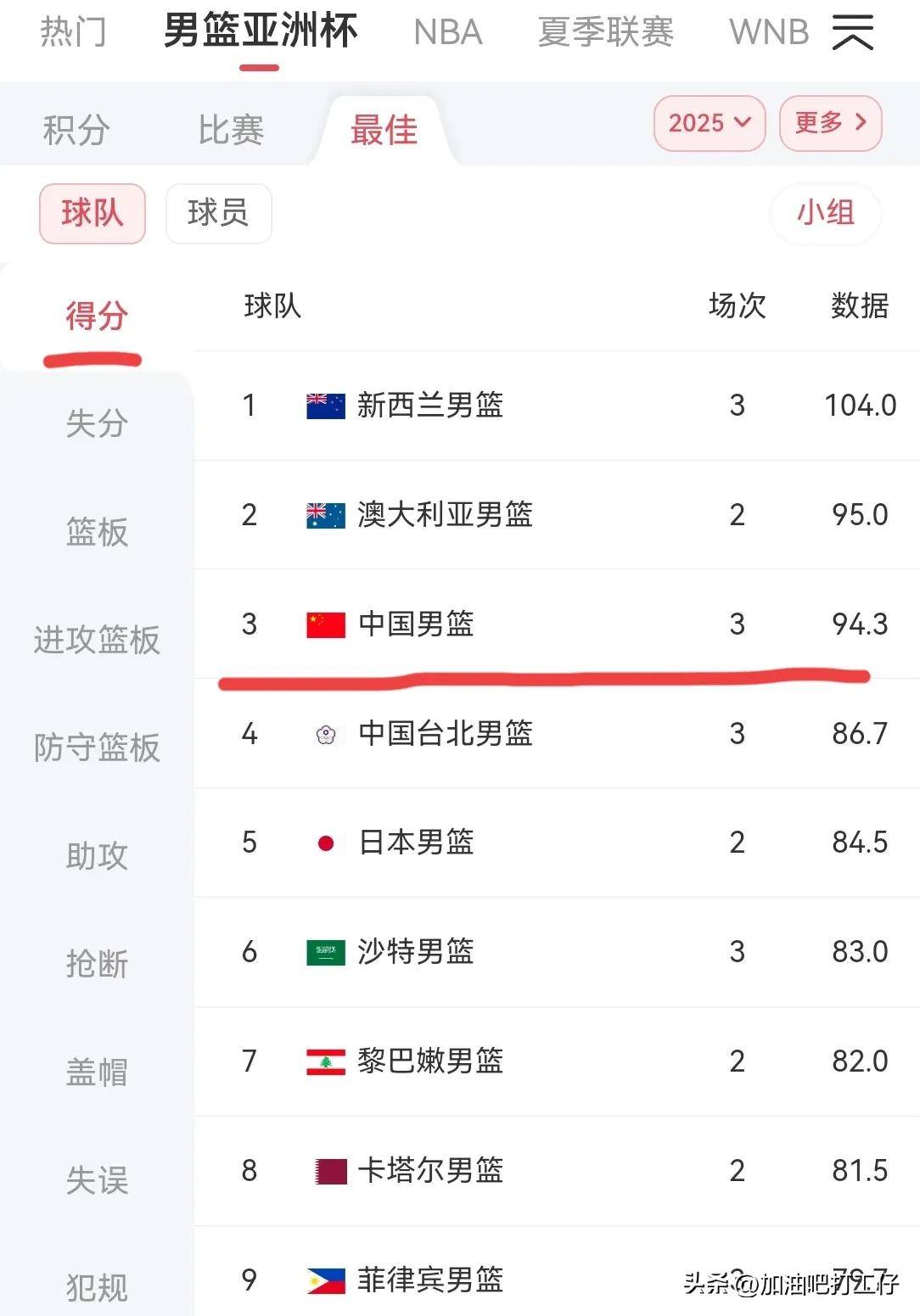The image size is (920, 1316).
Task: Expand the 更多 (more) options
Action: [x=830, y=123]
